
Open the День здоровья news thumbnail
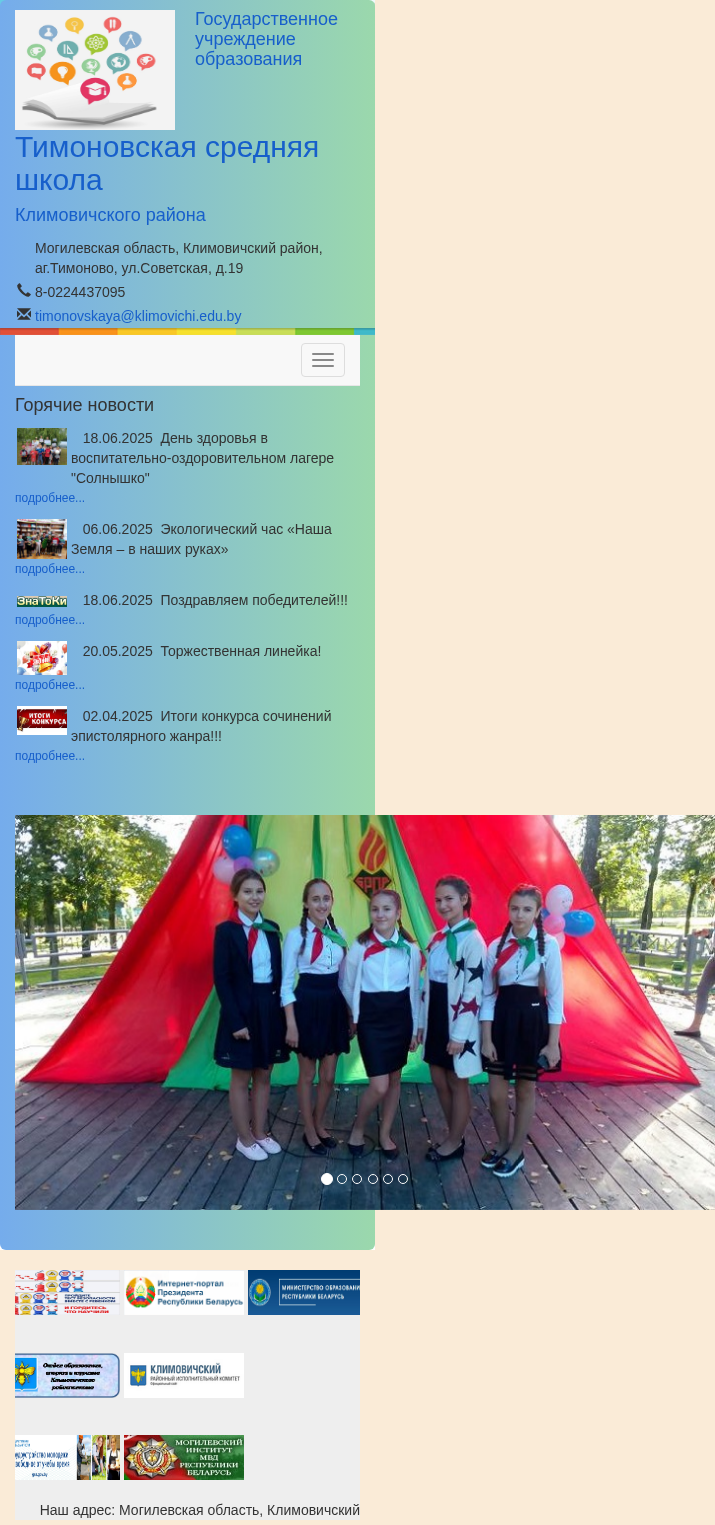[x=42, y=446]
